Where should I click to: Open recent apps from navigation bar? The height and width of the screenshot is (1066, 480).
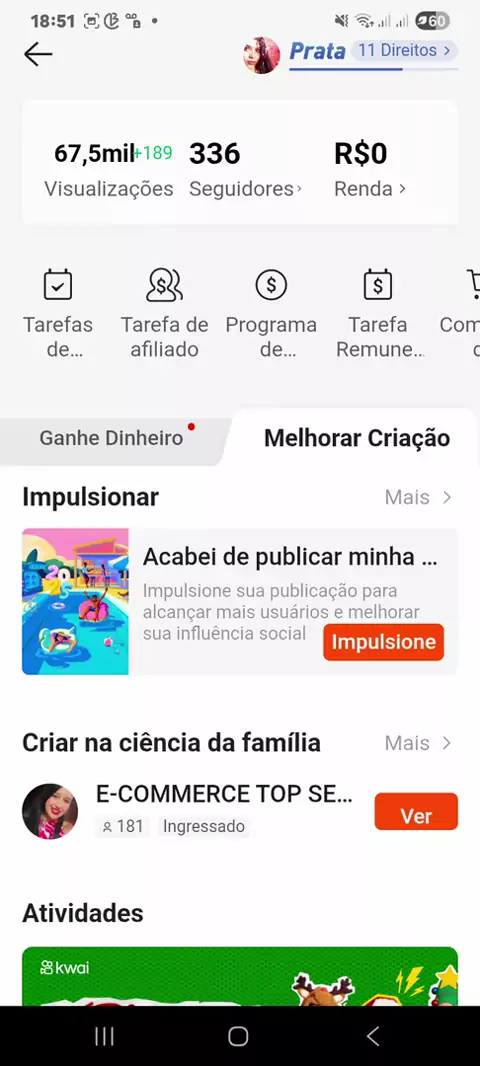click(104, 1035)
